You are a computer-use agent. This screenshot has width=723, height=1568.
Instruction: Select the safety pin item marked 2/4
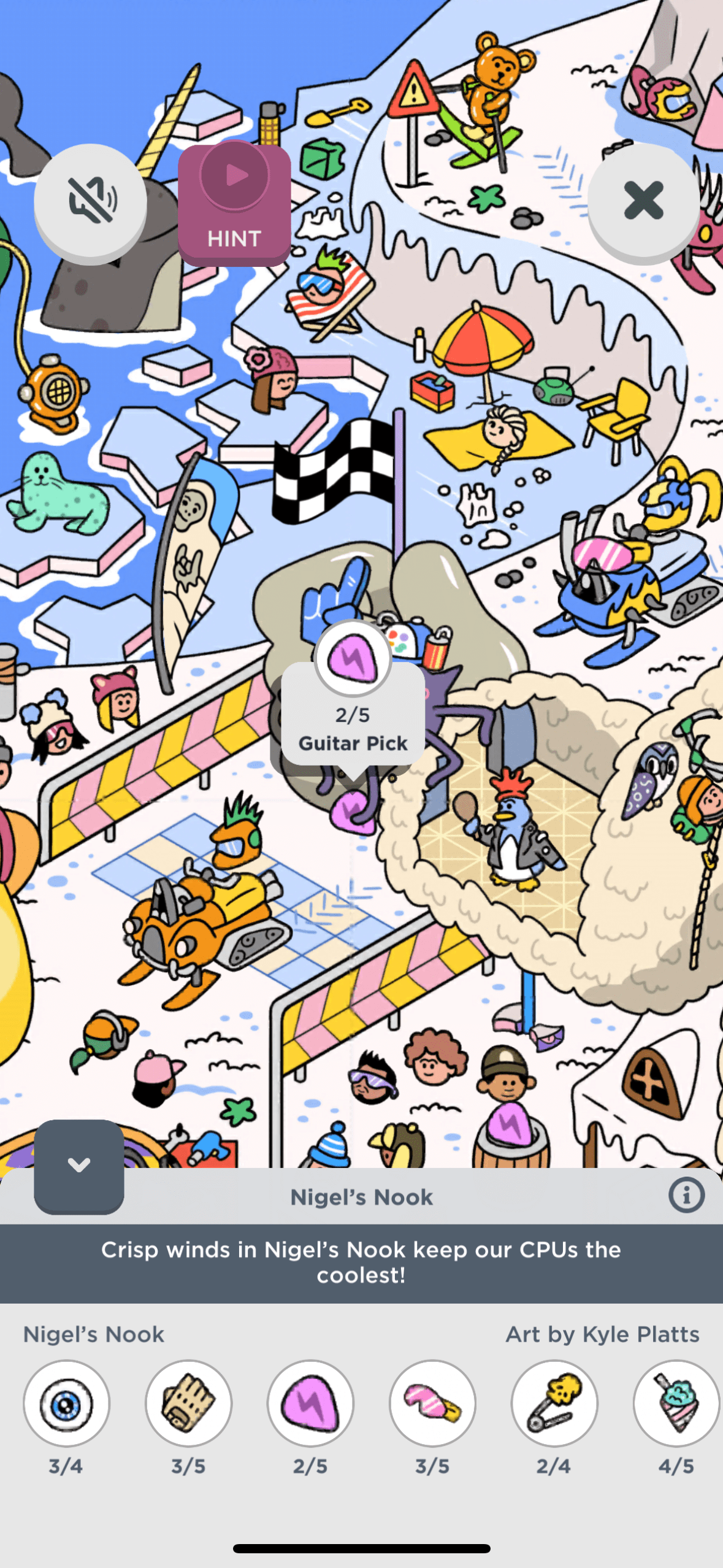point(554,1404)
